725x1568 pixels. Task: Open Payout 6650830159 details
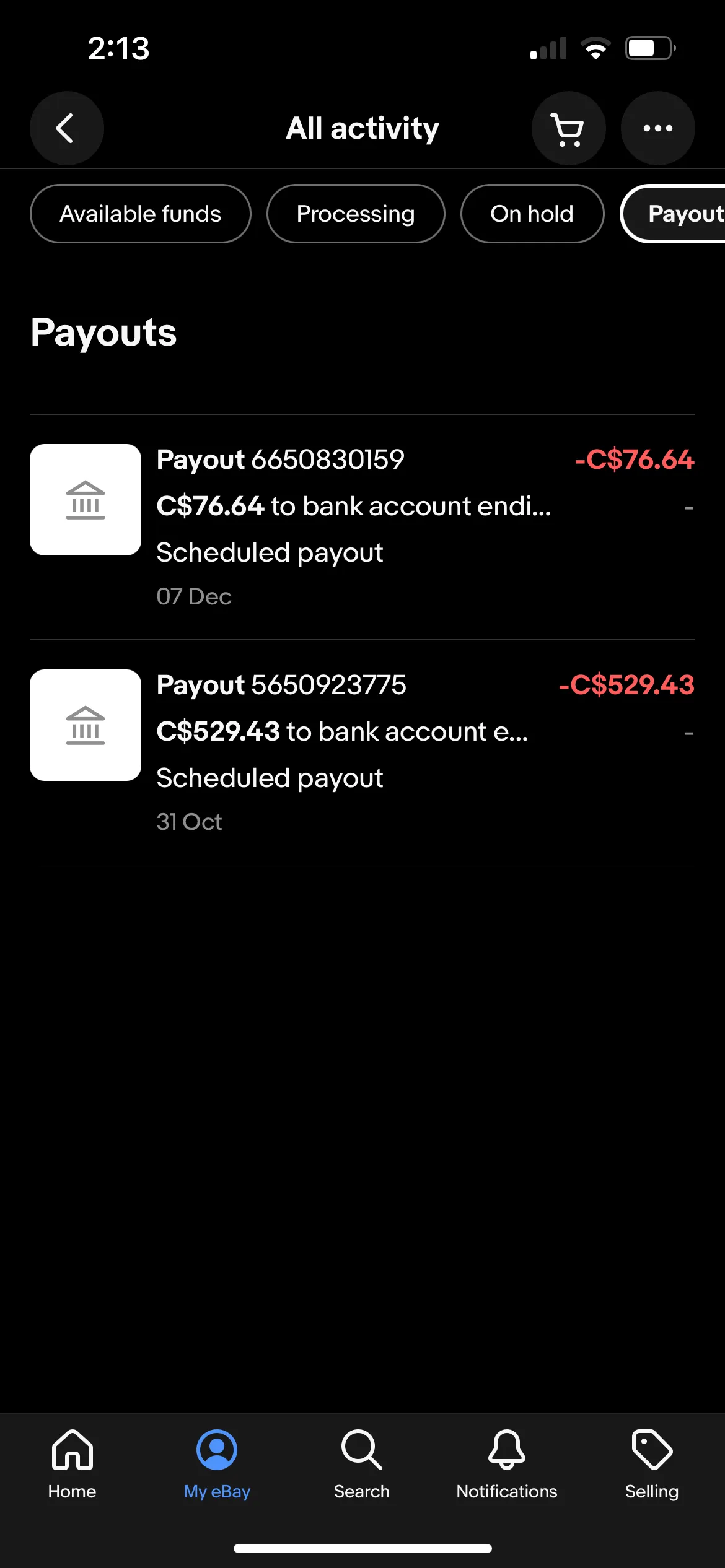tap(362, 527)
